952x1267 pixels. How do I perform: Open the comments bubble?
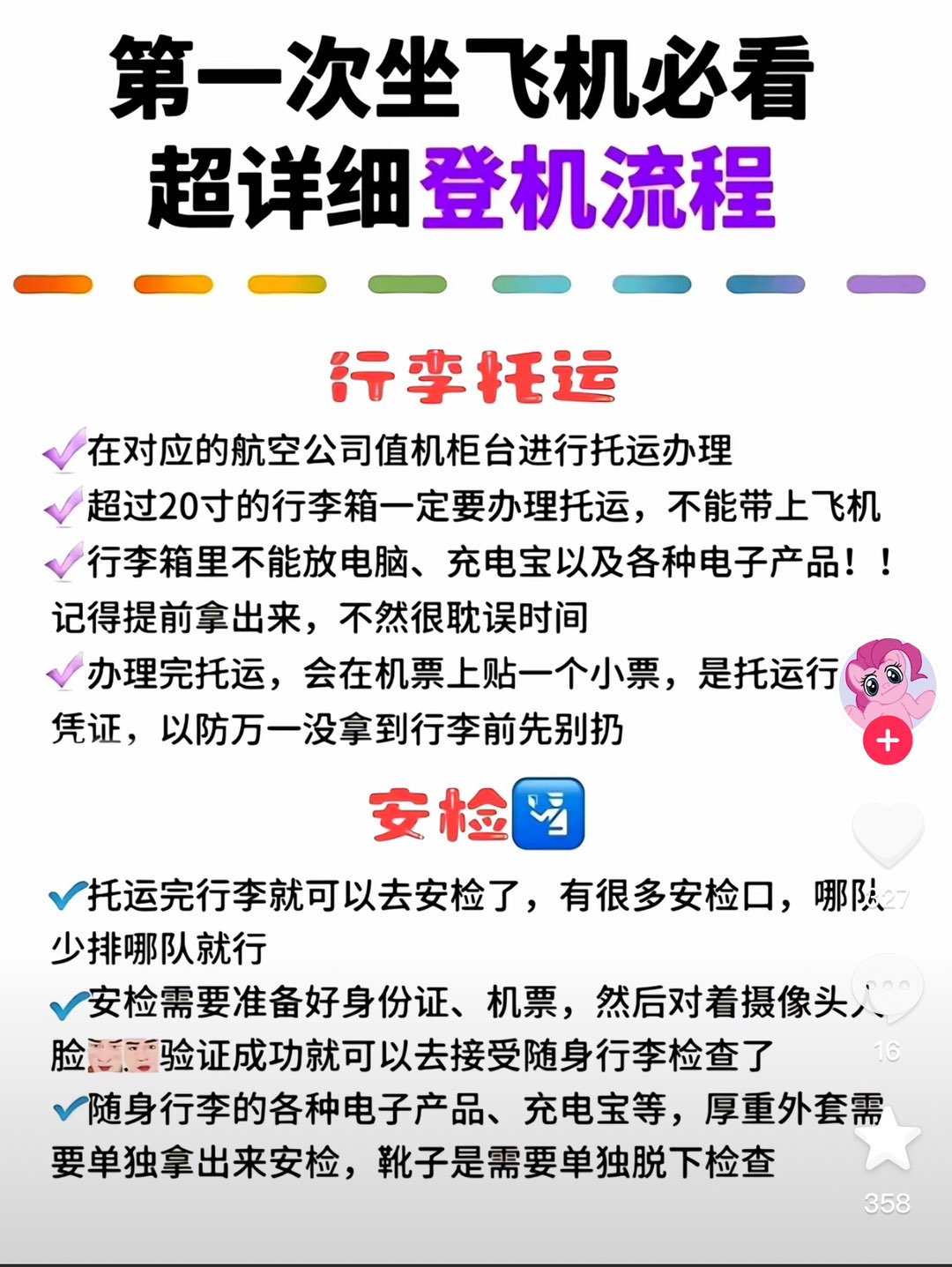pos(887,988)
